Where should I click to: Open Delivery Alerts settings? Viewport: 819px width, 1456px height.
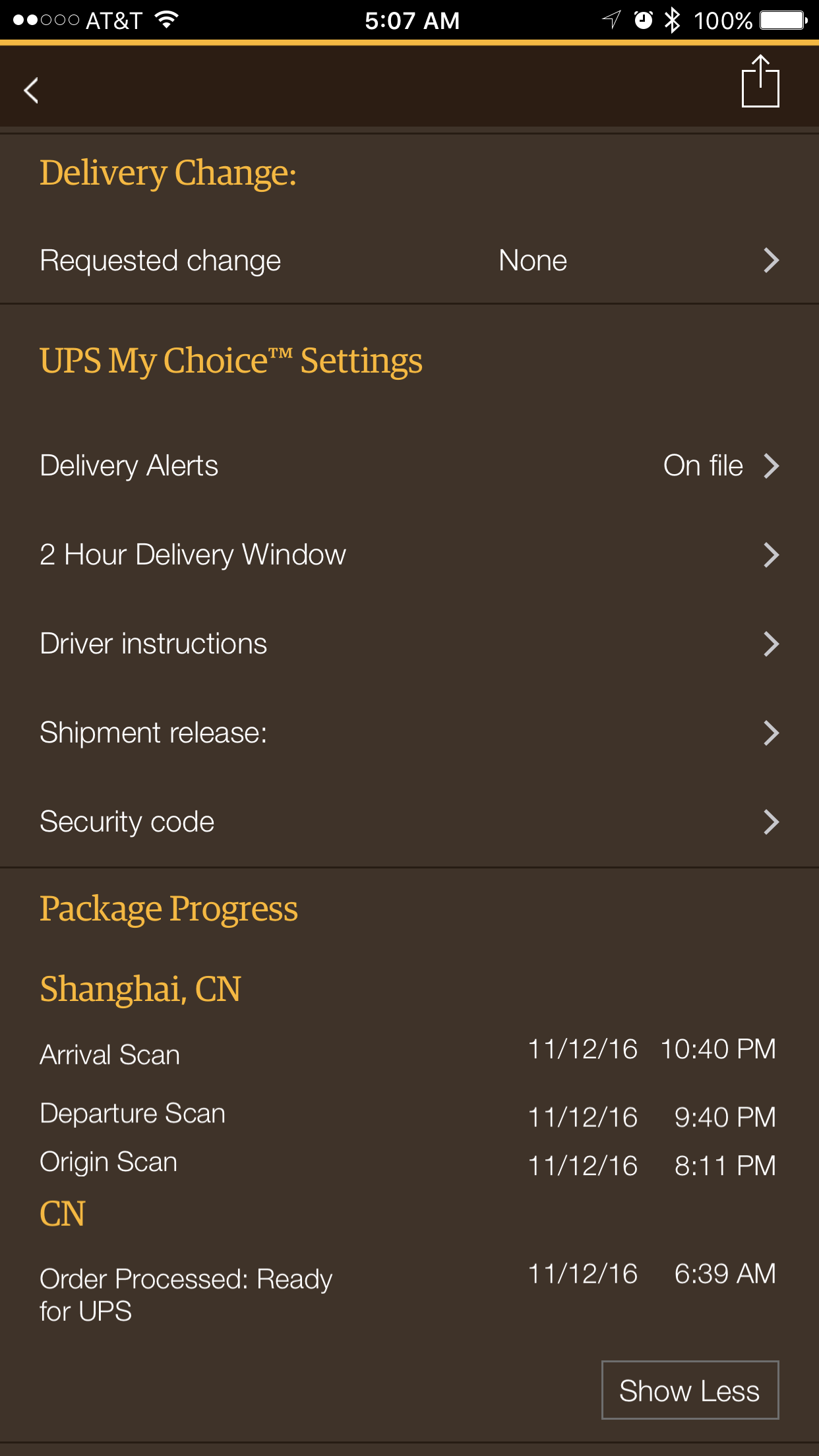[409, 466]
